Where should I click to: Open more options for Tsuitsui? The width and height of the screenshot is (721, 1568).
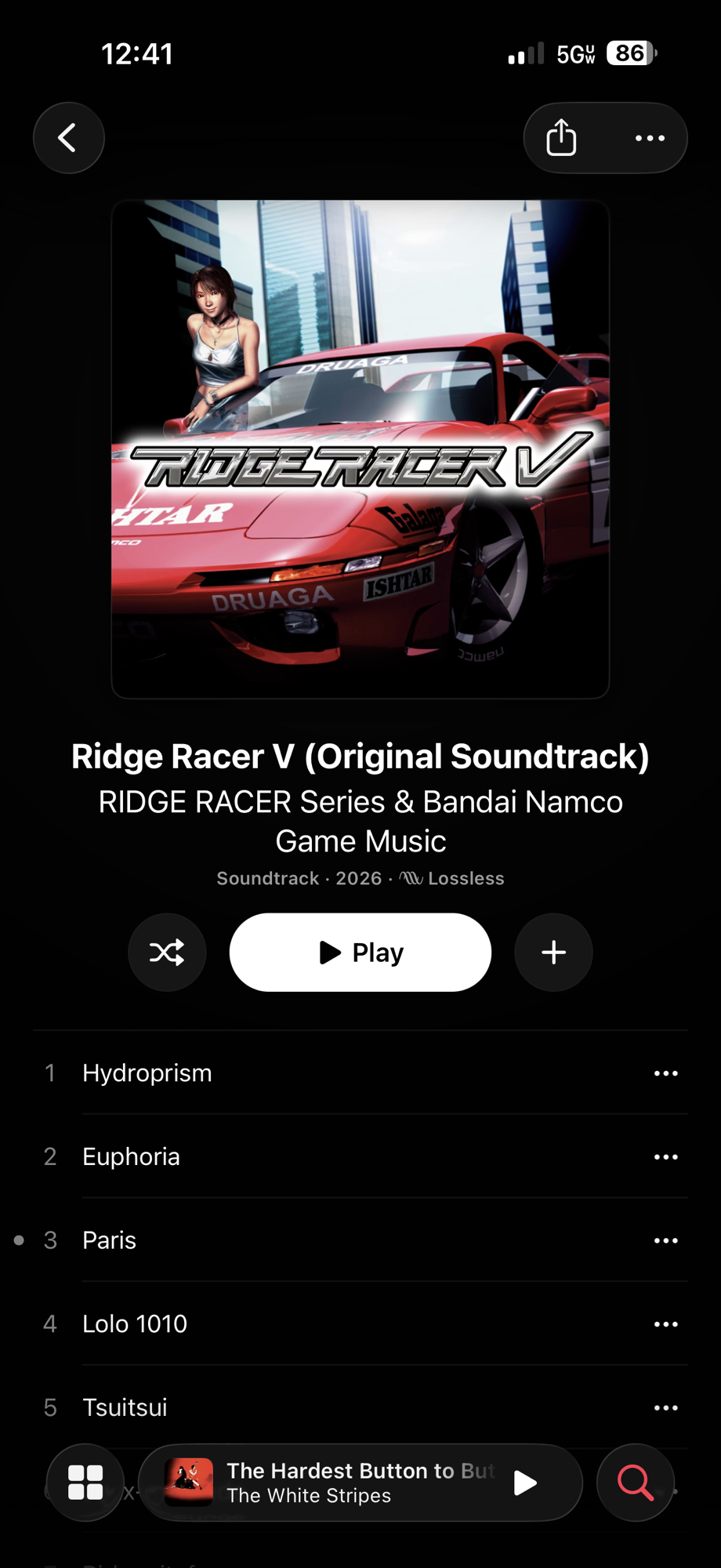[x=665, y=1407]
